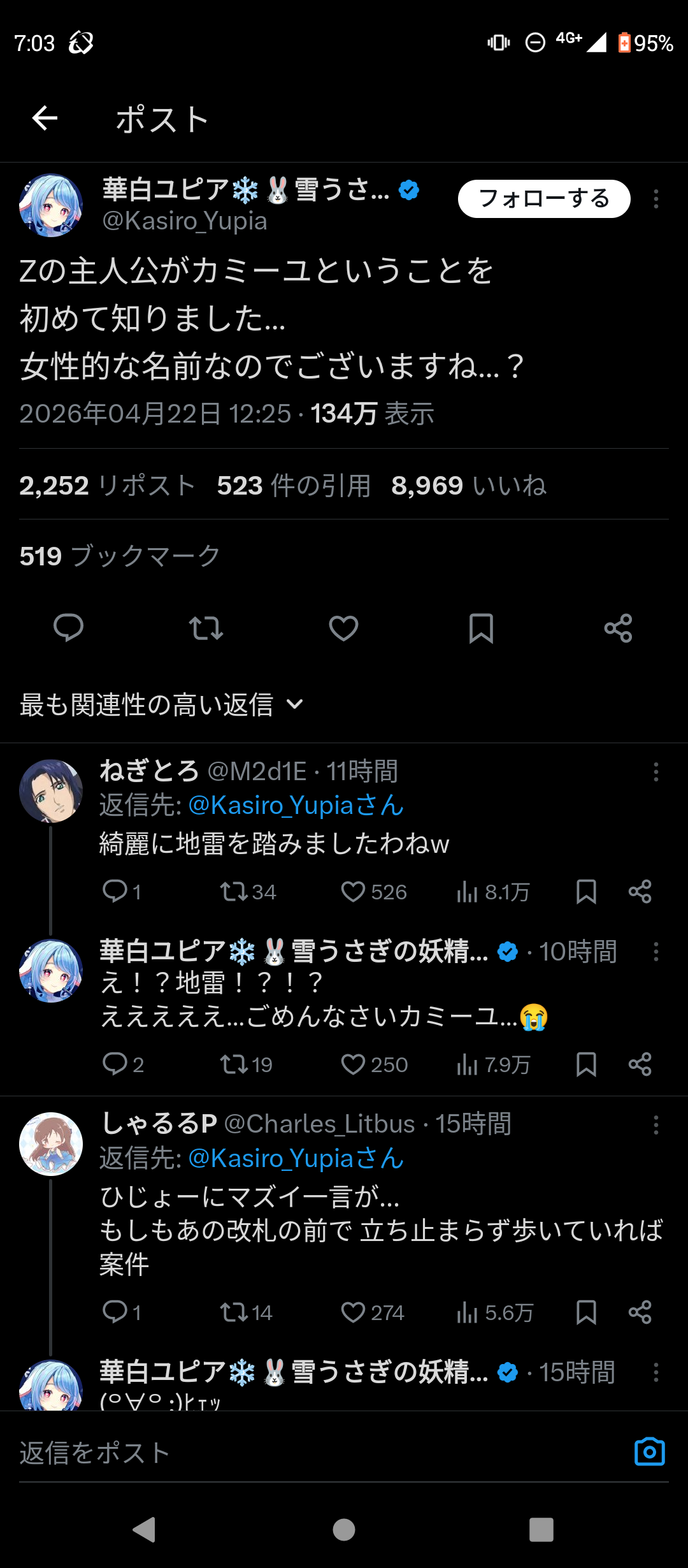Reply to the main post
The image size is (688, 1568).
coord(68,628)
